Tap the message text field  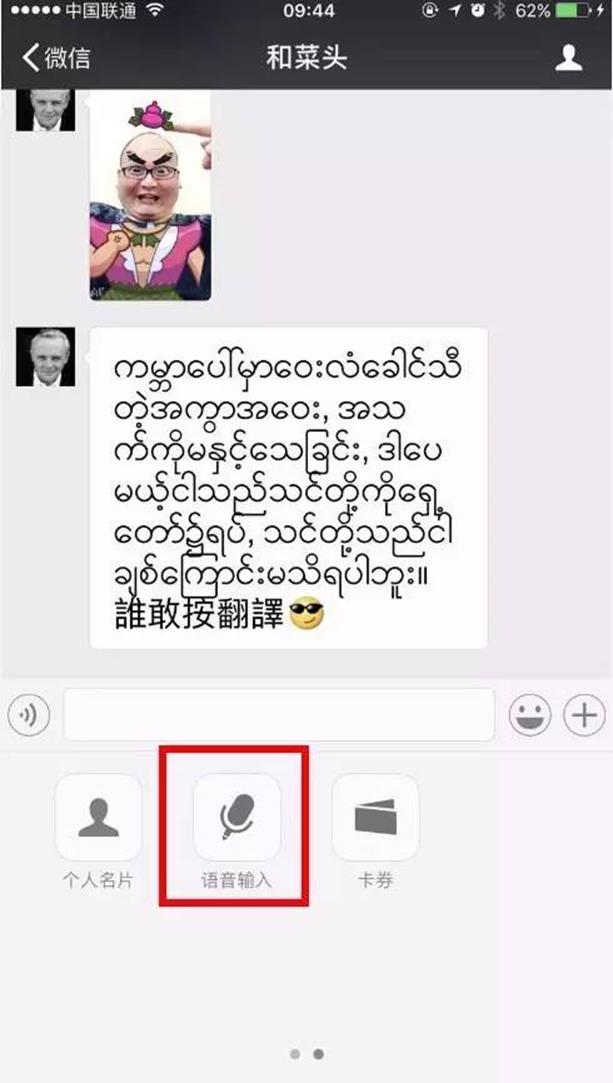(279, 715)
